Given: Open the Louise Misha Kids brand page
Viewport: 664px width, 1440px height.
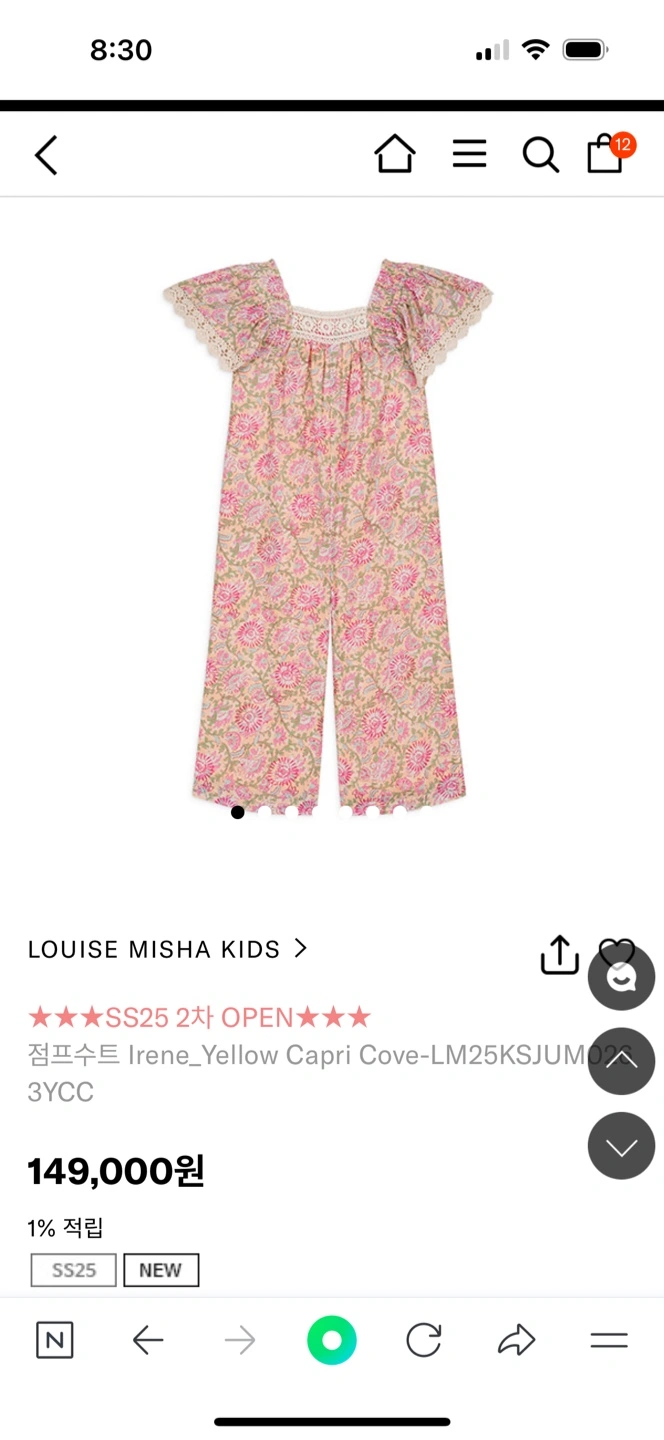Looking at the screenshot, I should click(x=167, y=949).
